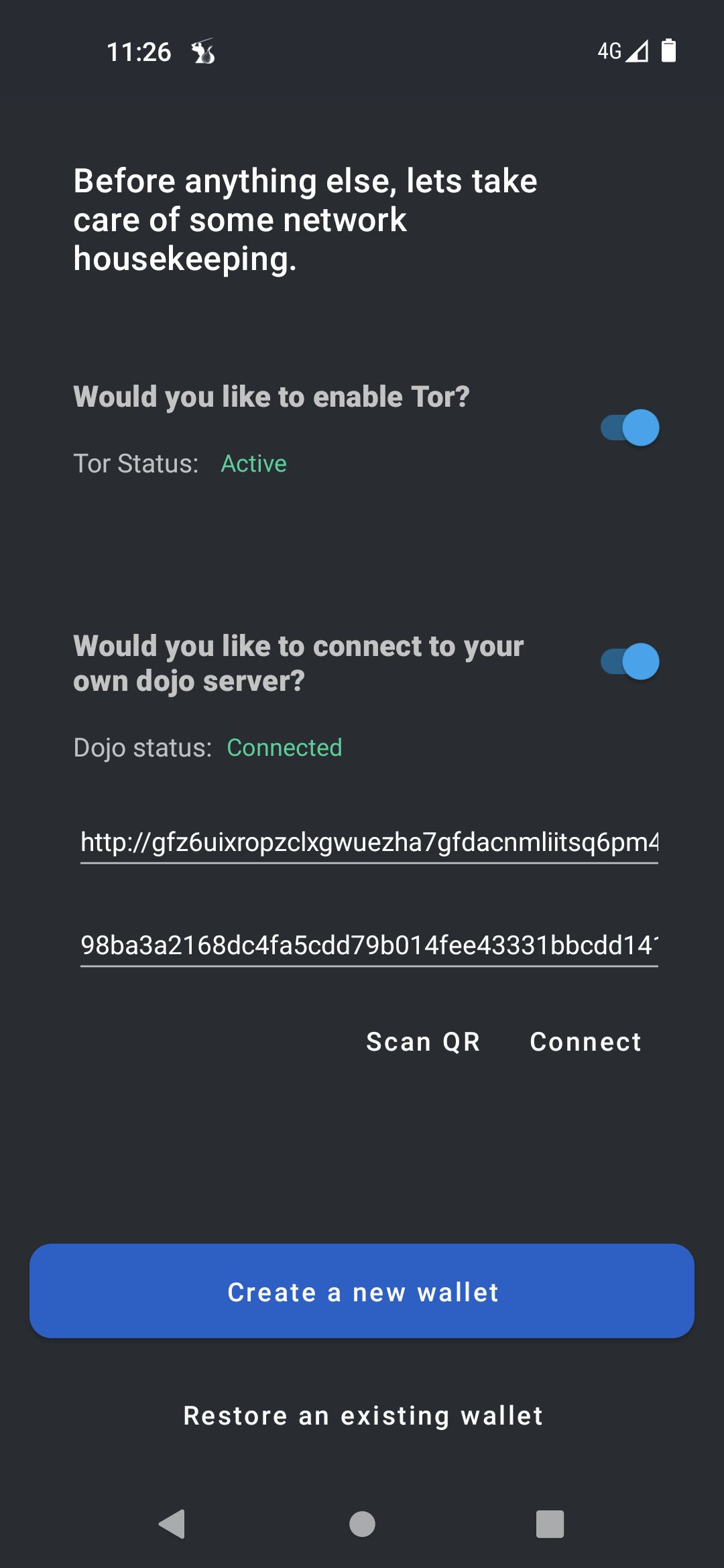Scan QR for dojo credentials

tap(423, 1042)
